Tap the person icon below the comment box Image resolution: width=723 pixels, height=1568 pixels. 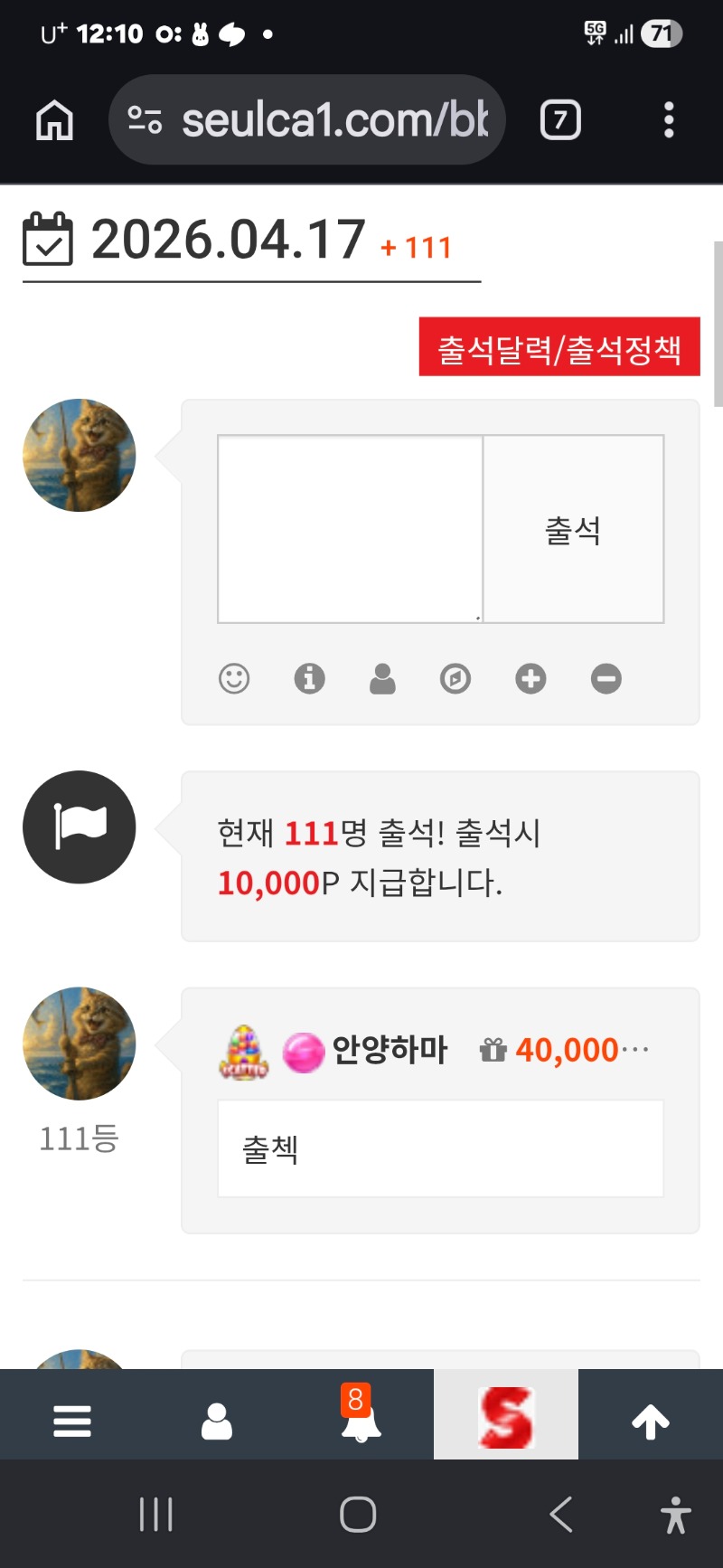click(382, 678)
